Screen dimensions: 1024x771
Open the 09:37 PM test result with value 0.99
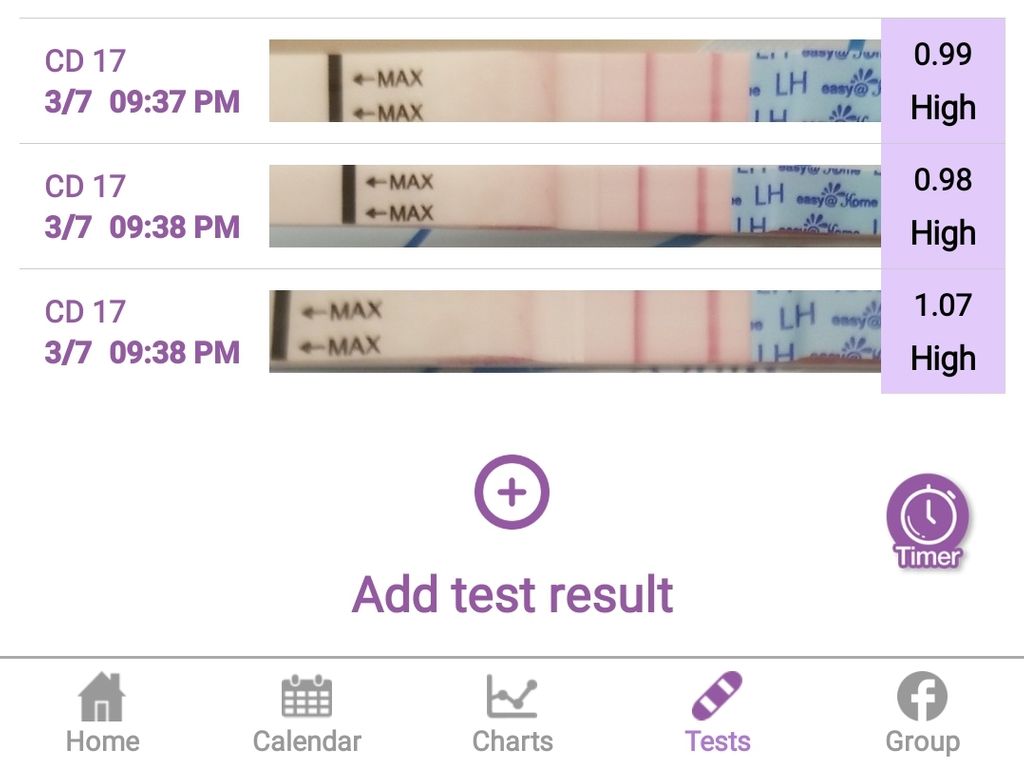[510, 81]
